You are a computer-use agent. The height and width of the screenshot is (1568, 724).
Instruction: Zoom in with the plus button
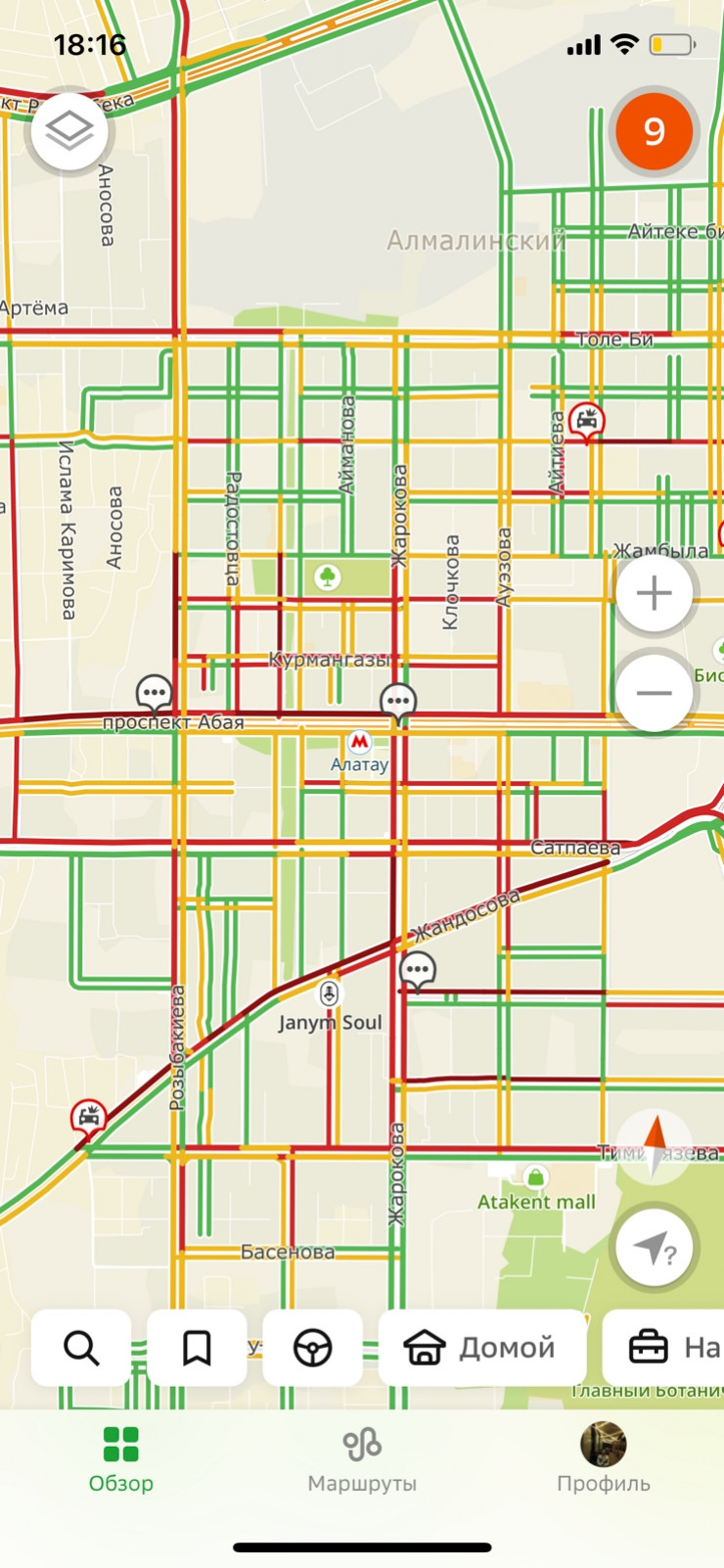click(x=654, y=593)
